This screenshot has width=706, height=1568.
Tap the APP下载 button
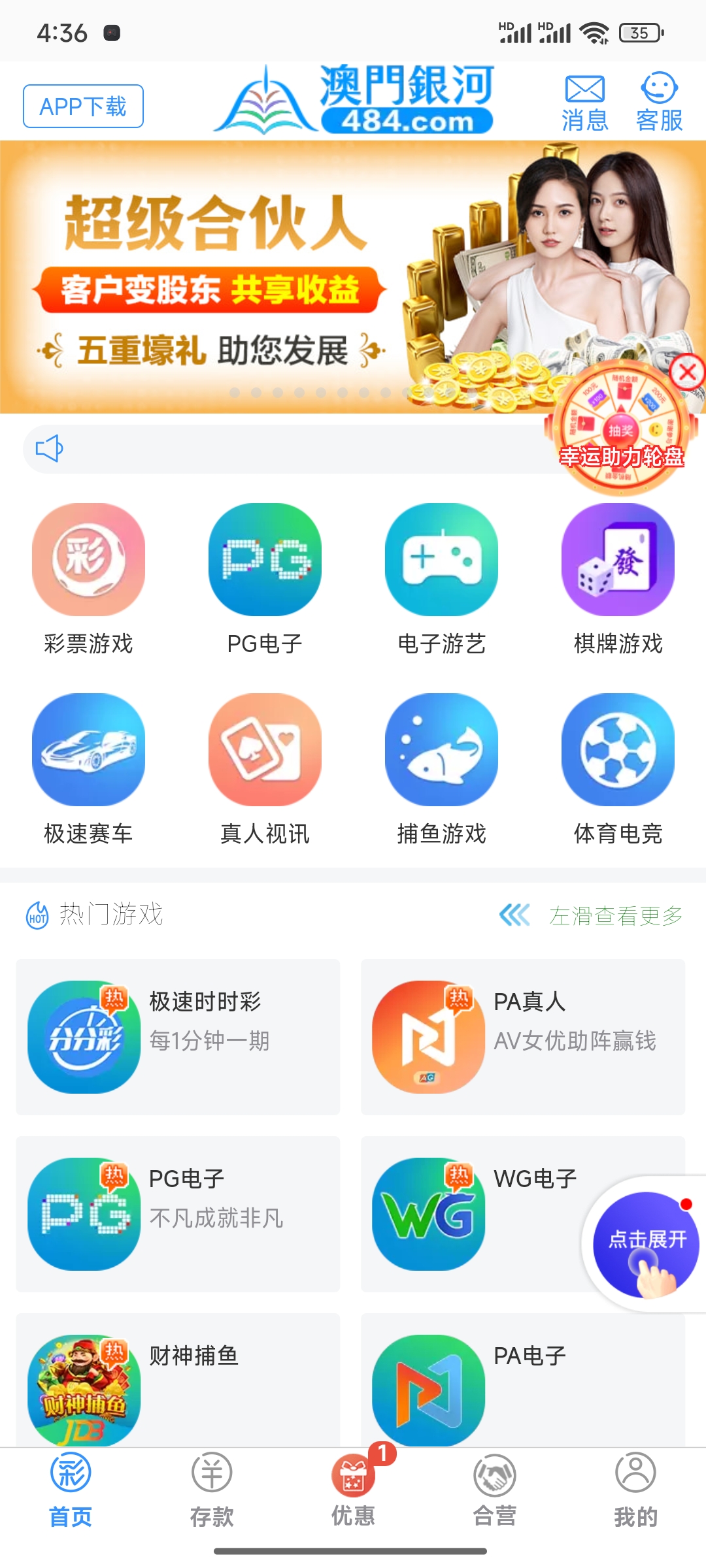(83, 106)
